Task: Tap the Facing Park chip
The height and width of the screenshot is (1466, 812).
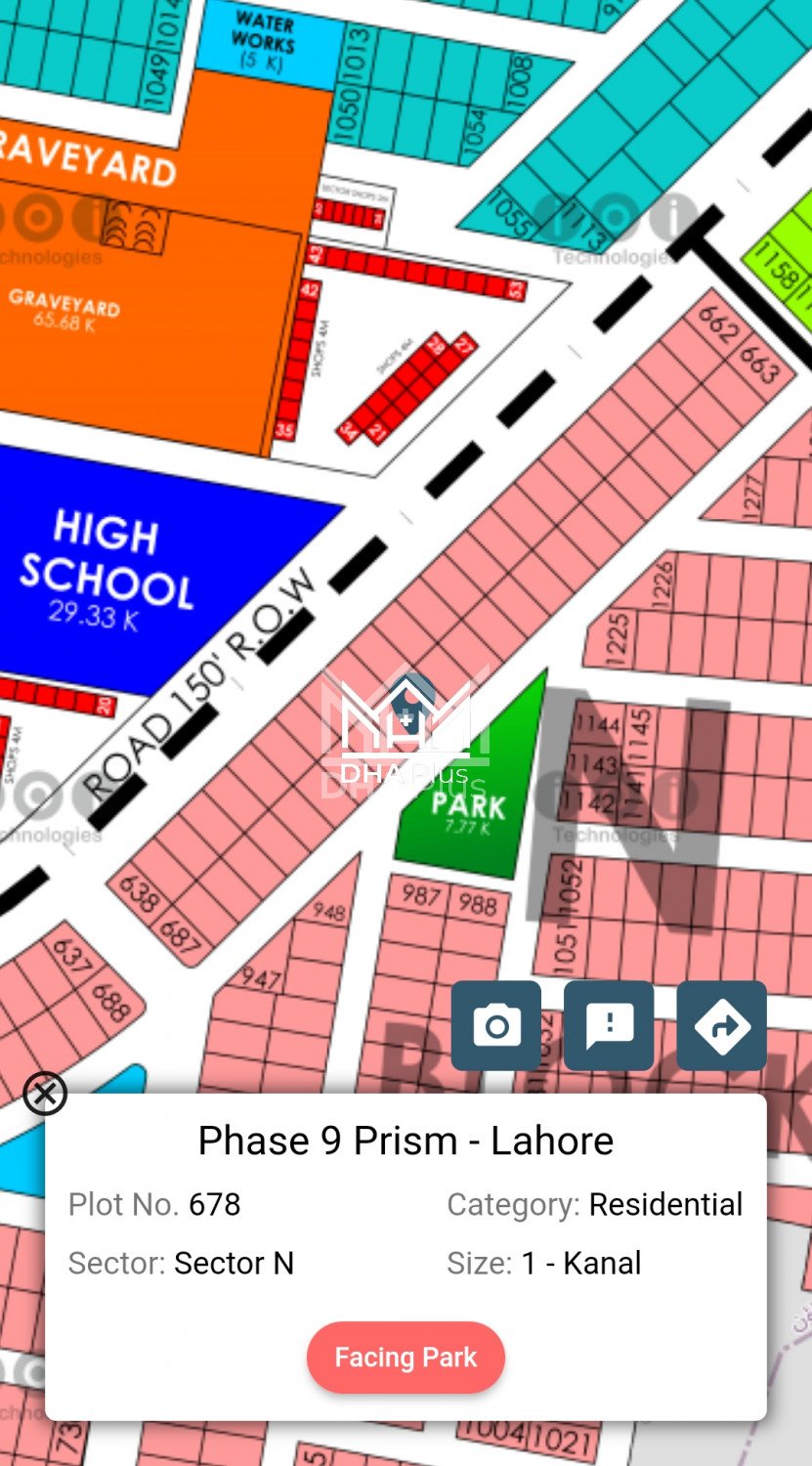Action: 406,1357
